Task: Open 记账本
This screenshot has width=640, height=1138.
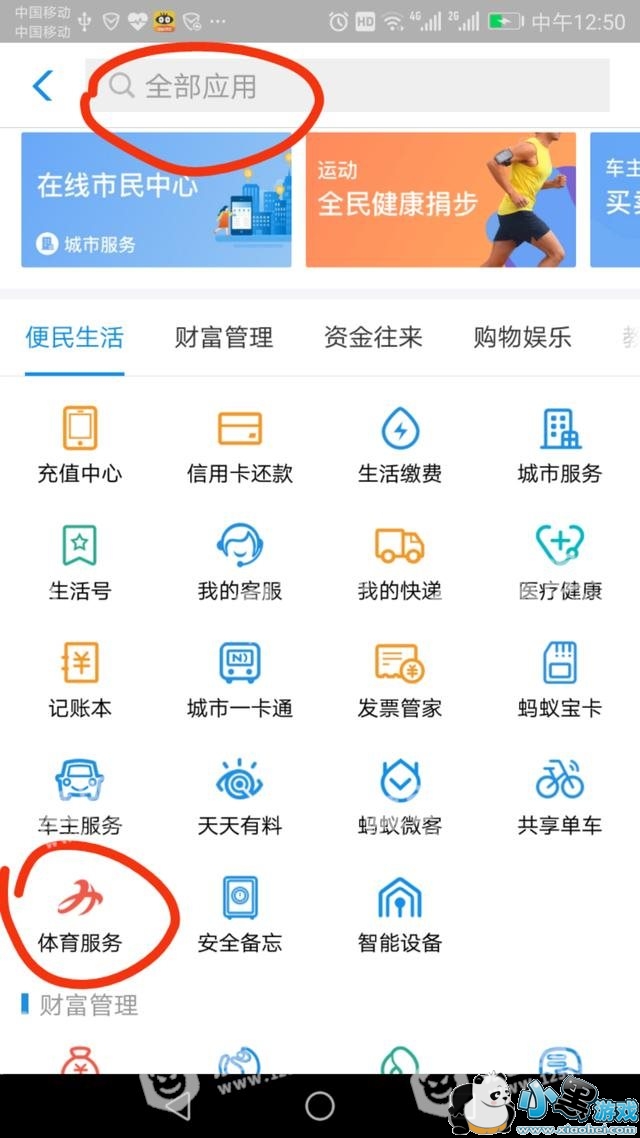Action: 80,680
